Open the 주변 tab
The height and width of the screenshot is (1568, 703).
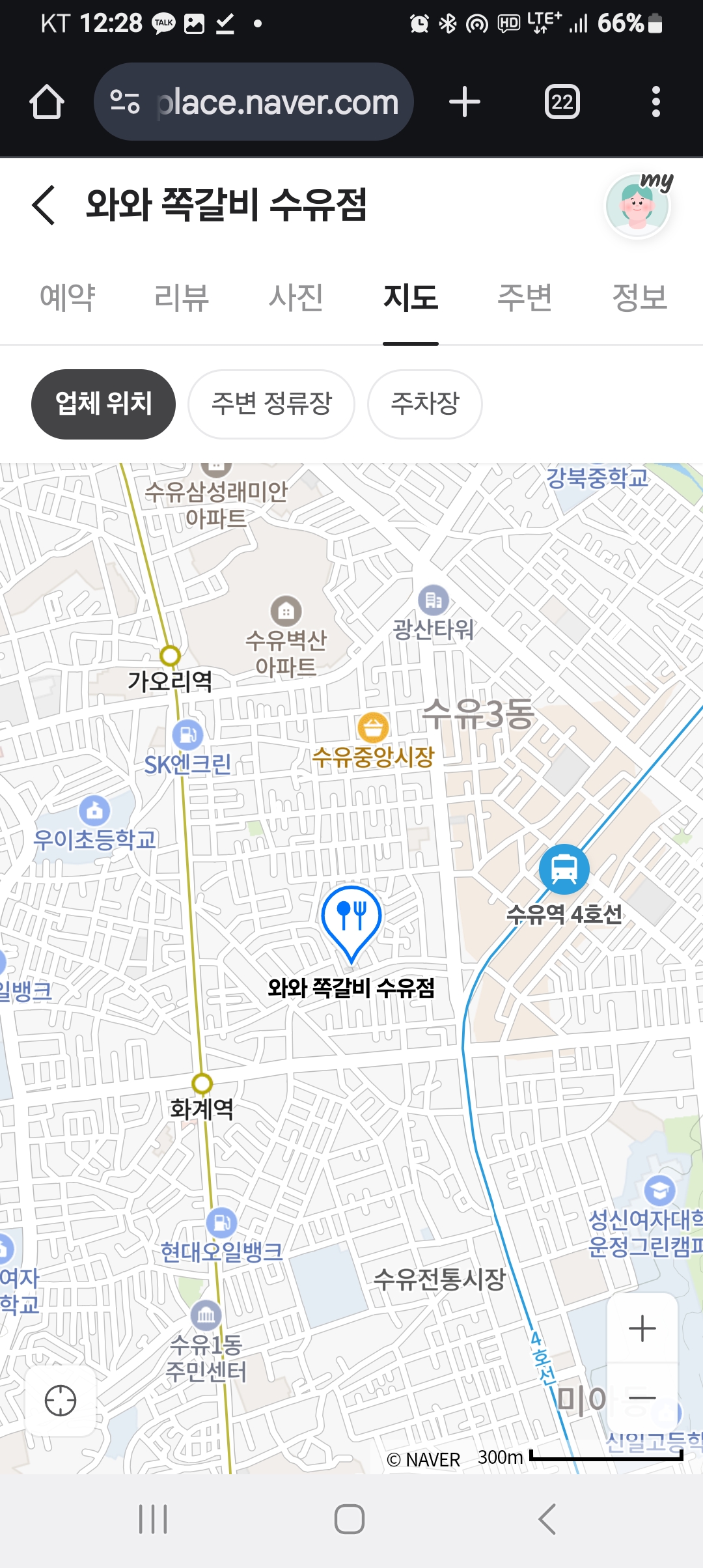point(525,298)
